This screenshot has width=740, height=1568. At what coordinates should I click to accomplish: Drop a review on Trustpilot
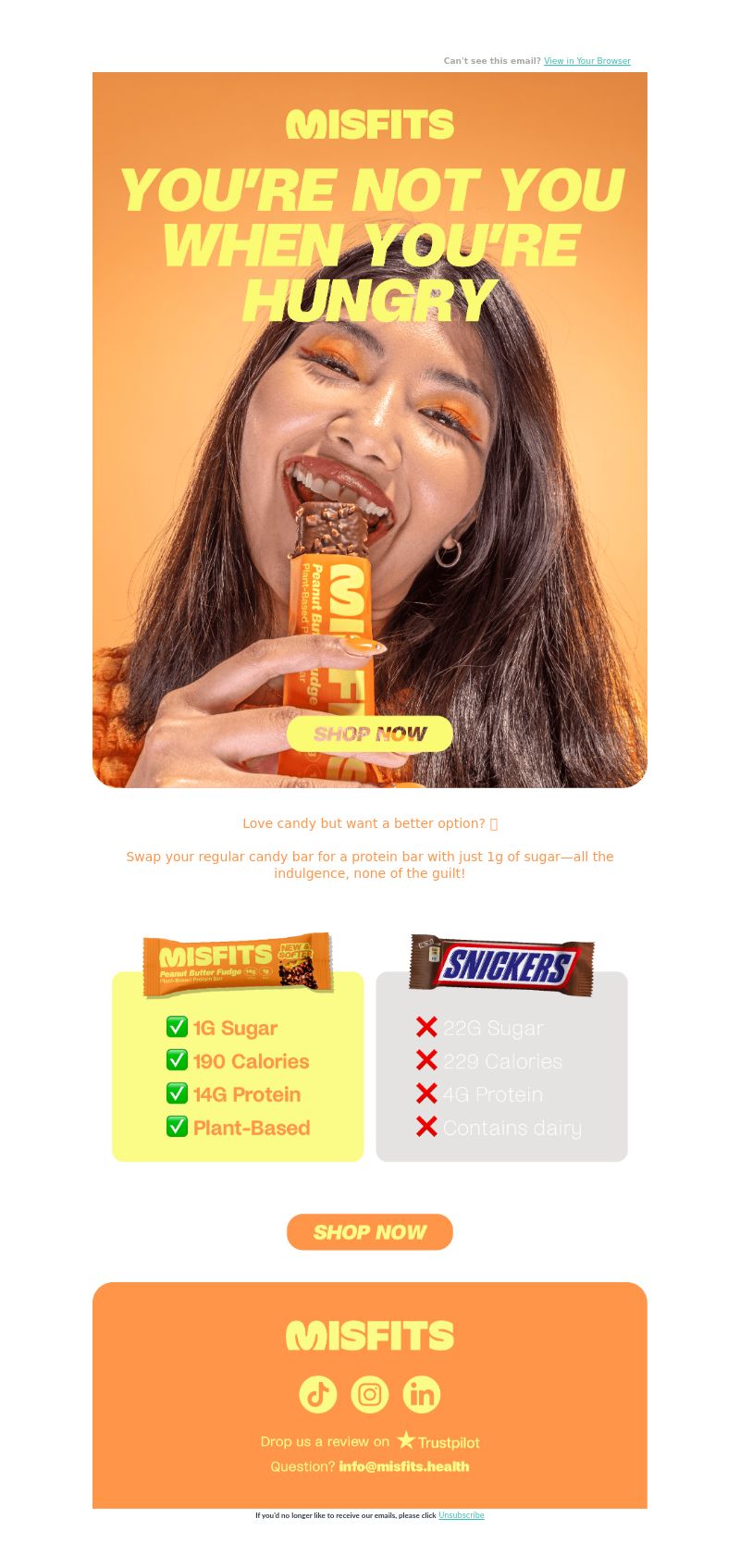point(438,1441)
